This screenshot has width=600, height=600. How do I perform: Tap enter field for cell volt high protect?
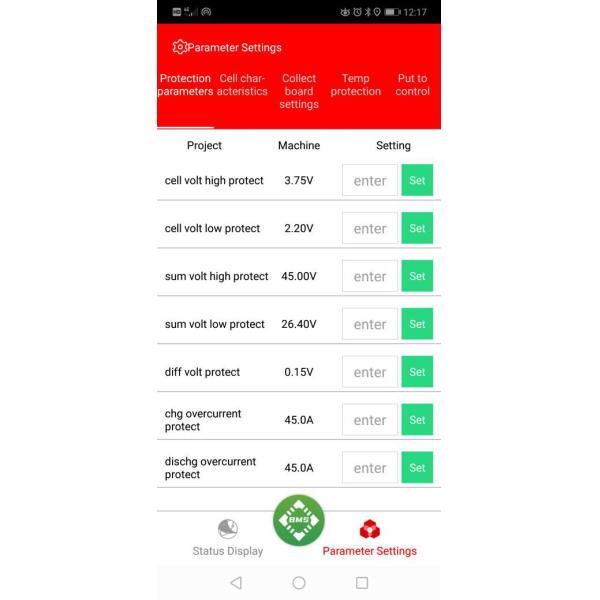click(x=370, y=181)
